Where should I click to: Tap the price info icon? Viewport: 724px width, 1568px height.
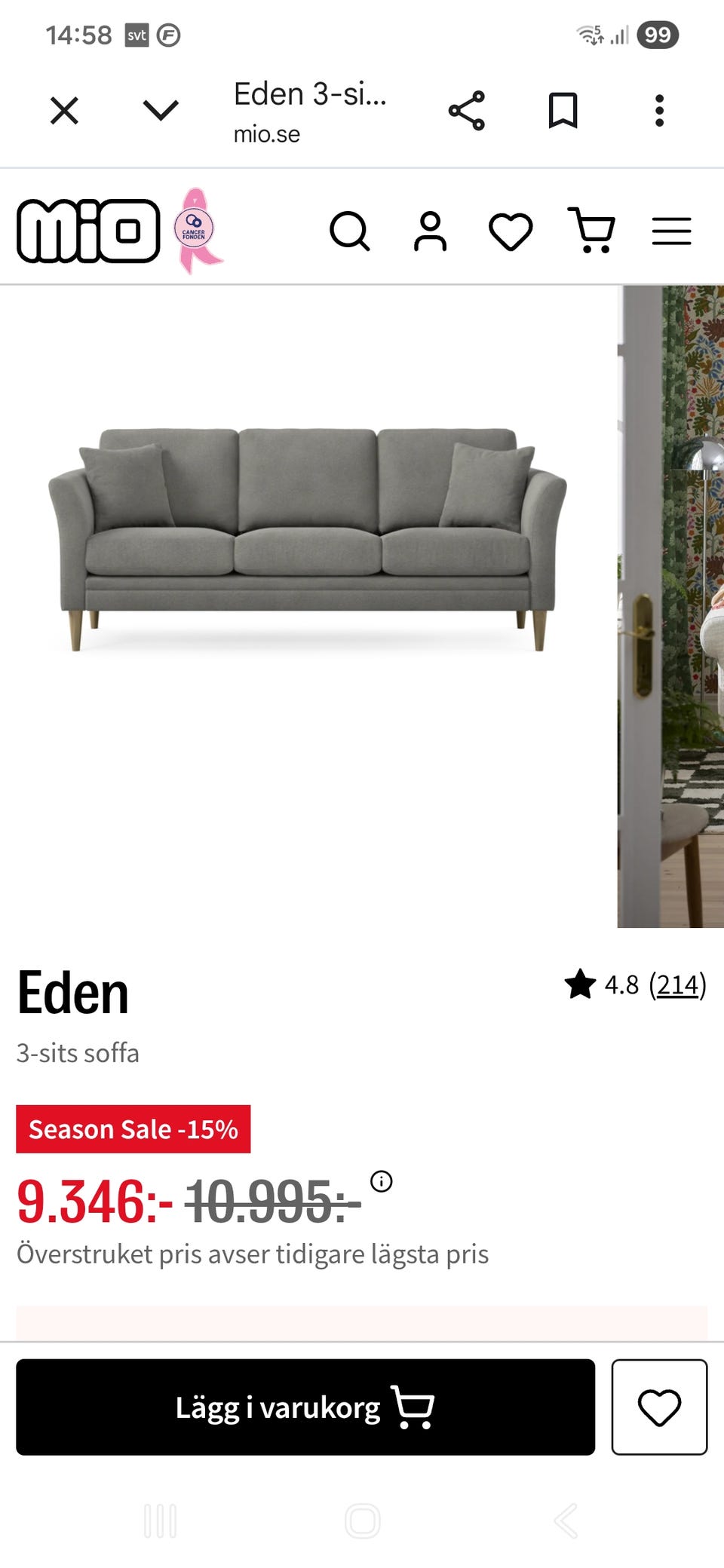point(382,1181)
